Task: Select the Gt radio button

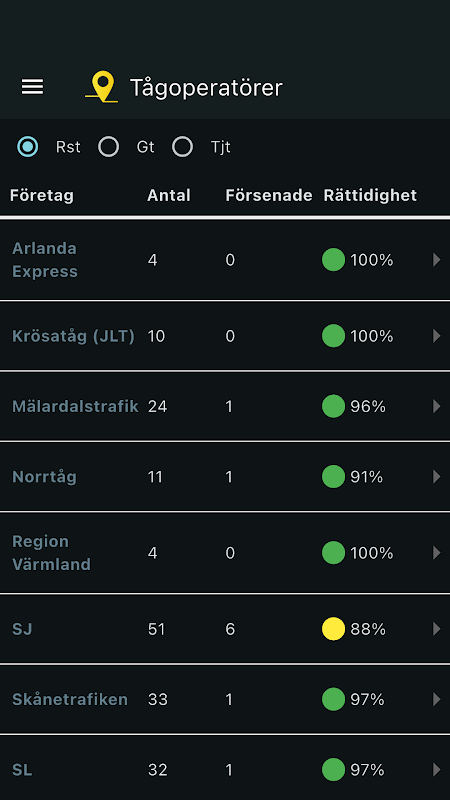Action: [x=109, y=147]
